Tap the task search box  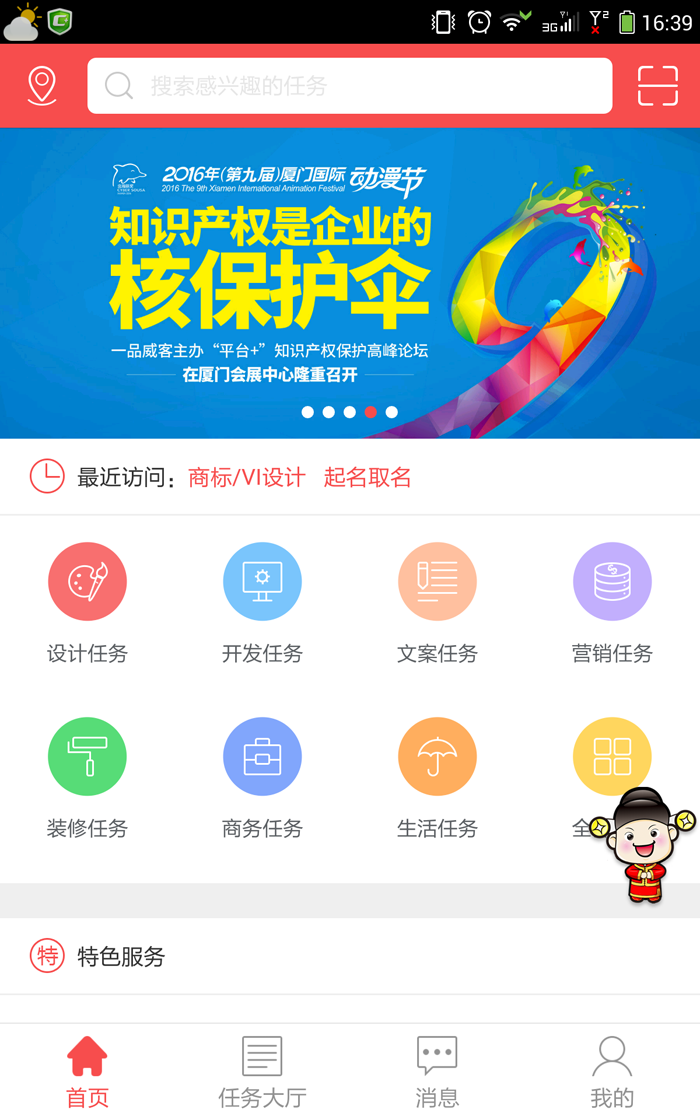[x=349, y=86]
